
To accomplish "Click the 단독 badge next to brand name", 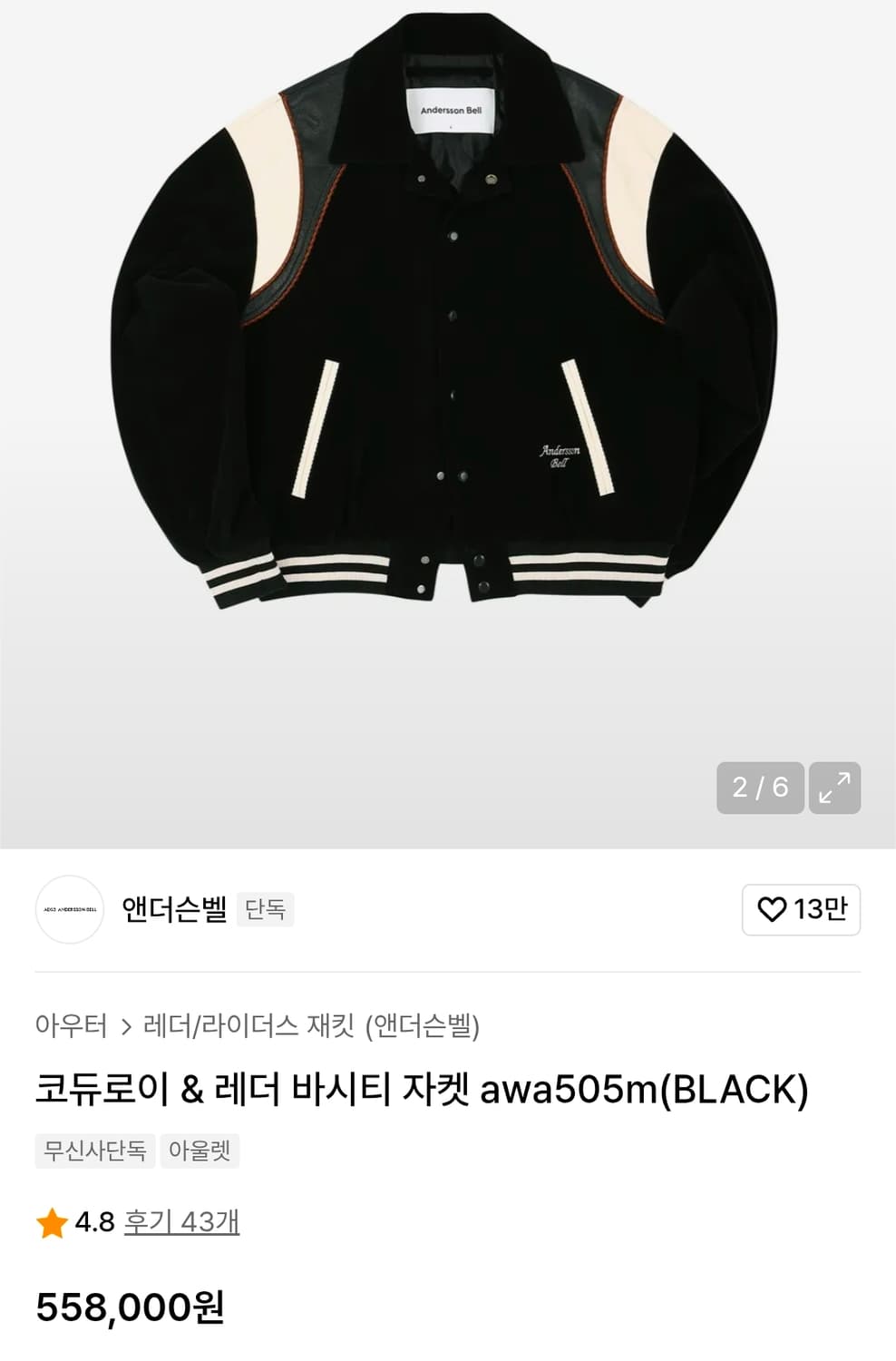I will [x=268, y=910].
